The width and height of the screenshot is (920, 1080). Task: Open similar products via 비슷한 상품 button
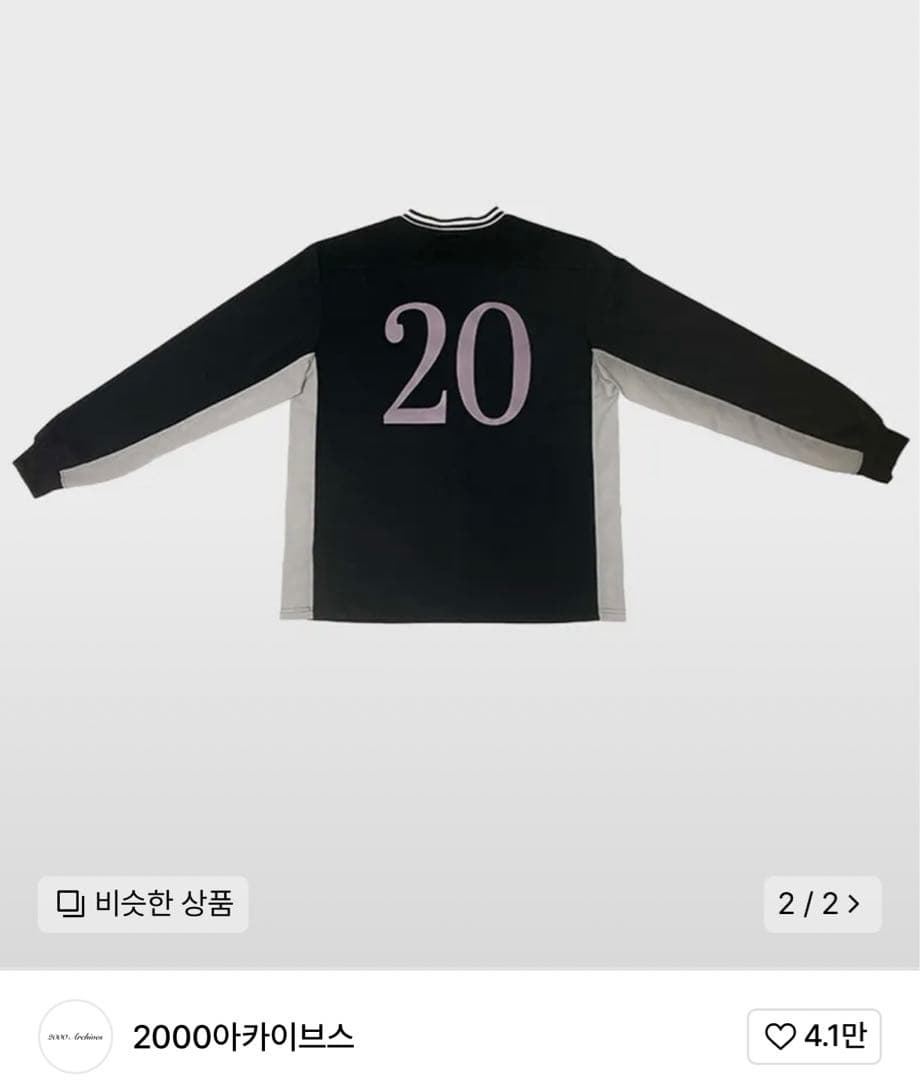point(143,904)
